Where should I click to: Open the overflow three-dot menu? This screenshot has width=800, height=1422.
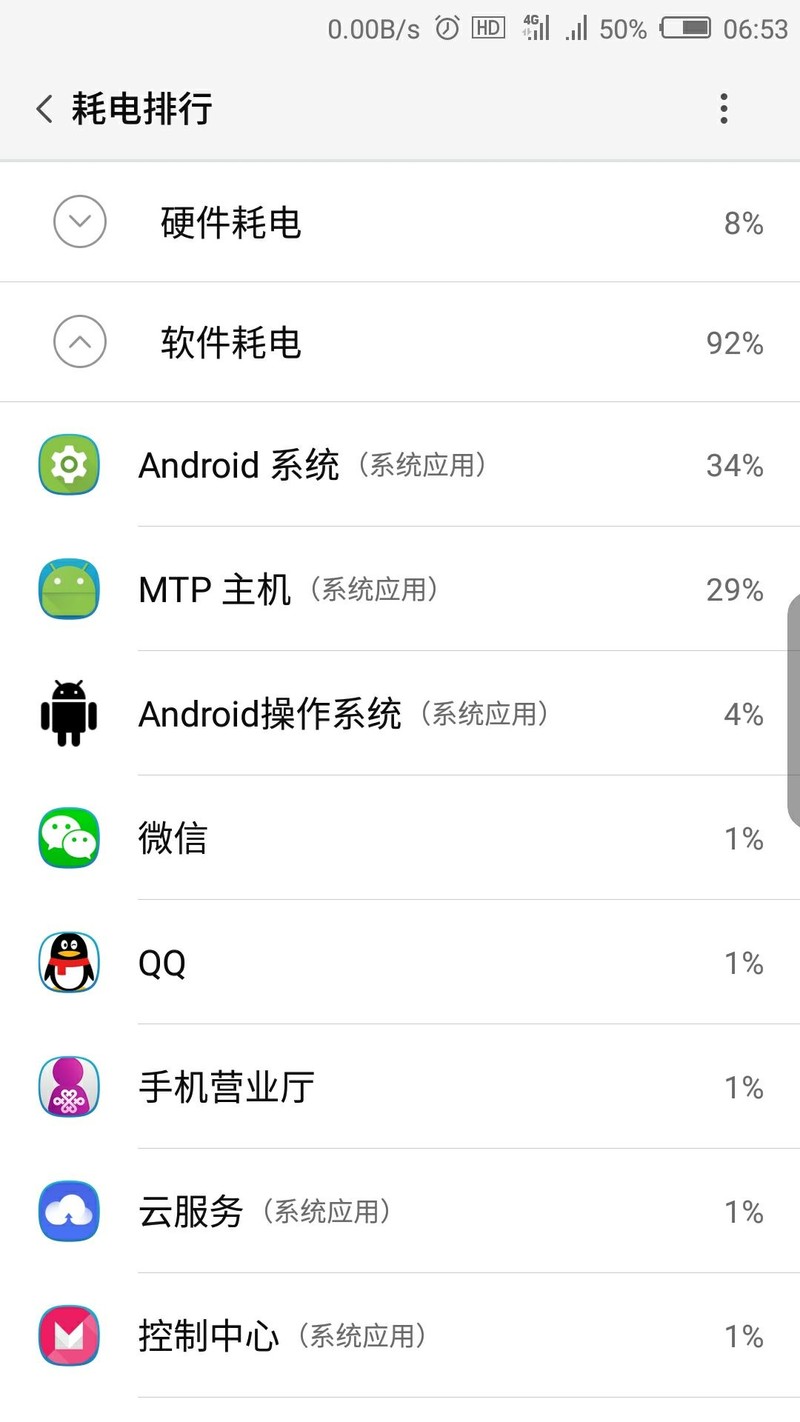pos(723,108)
